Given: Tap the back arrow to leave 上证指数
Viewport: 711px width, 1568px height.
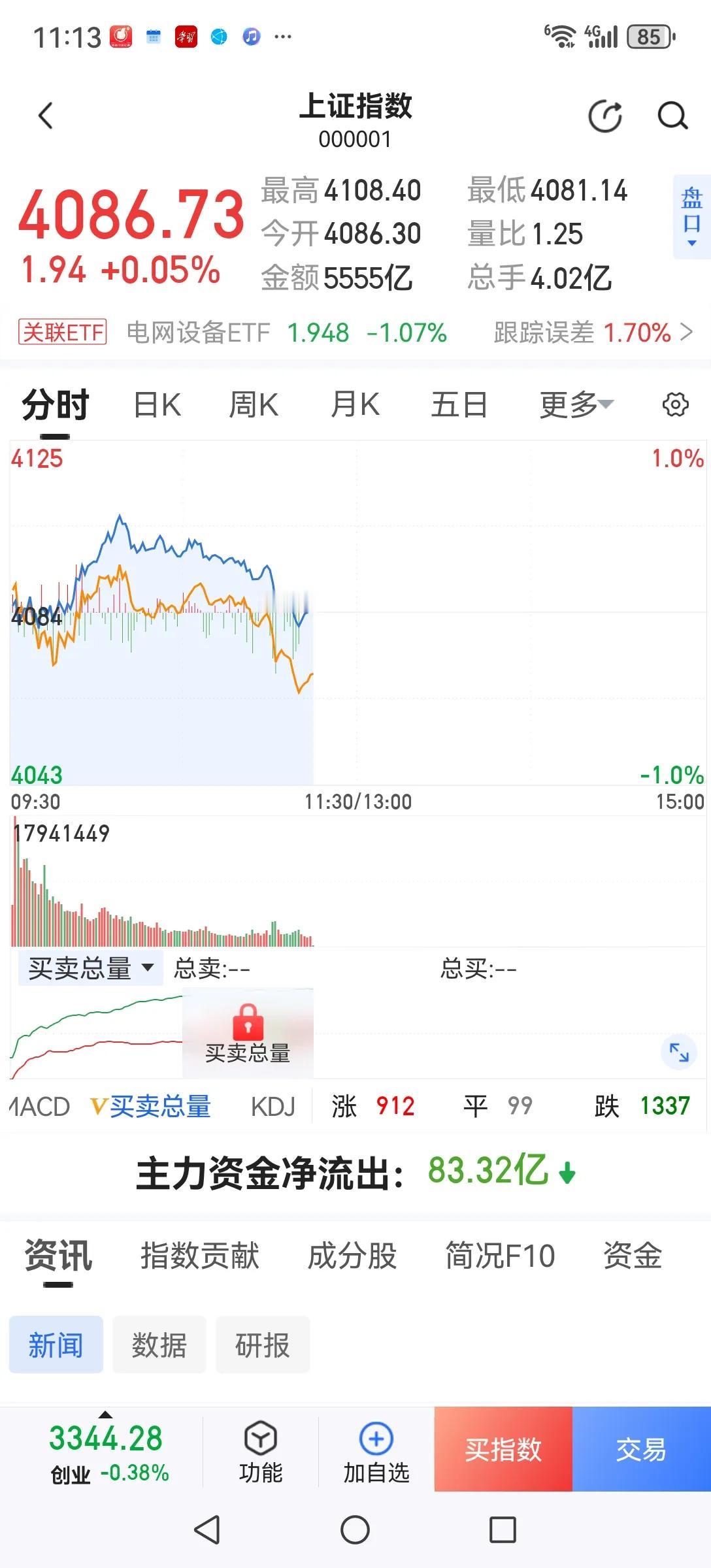Looking at the screenshot, I should click(x=44, y=114).
